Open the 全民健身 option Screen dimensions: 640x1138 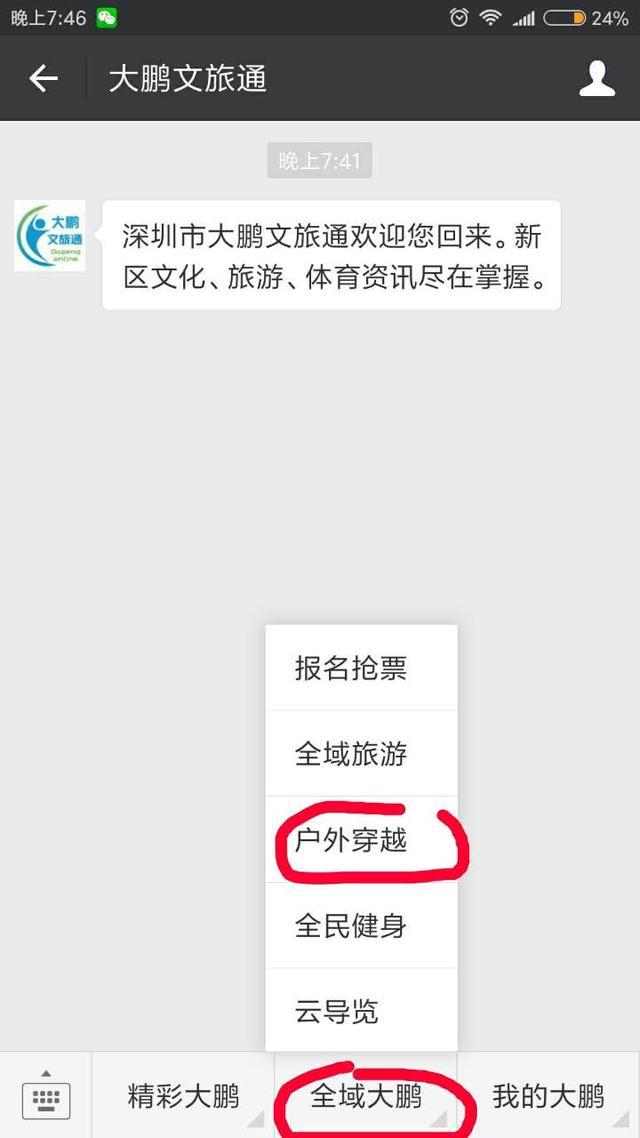tap(351, 926)
